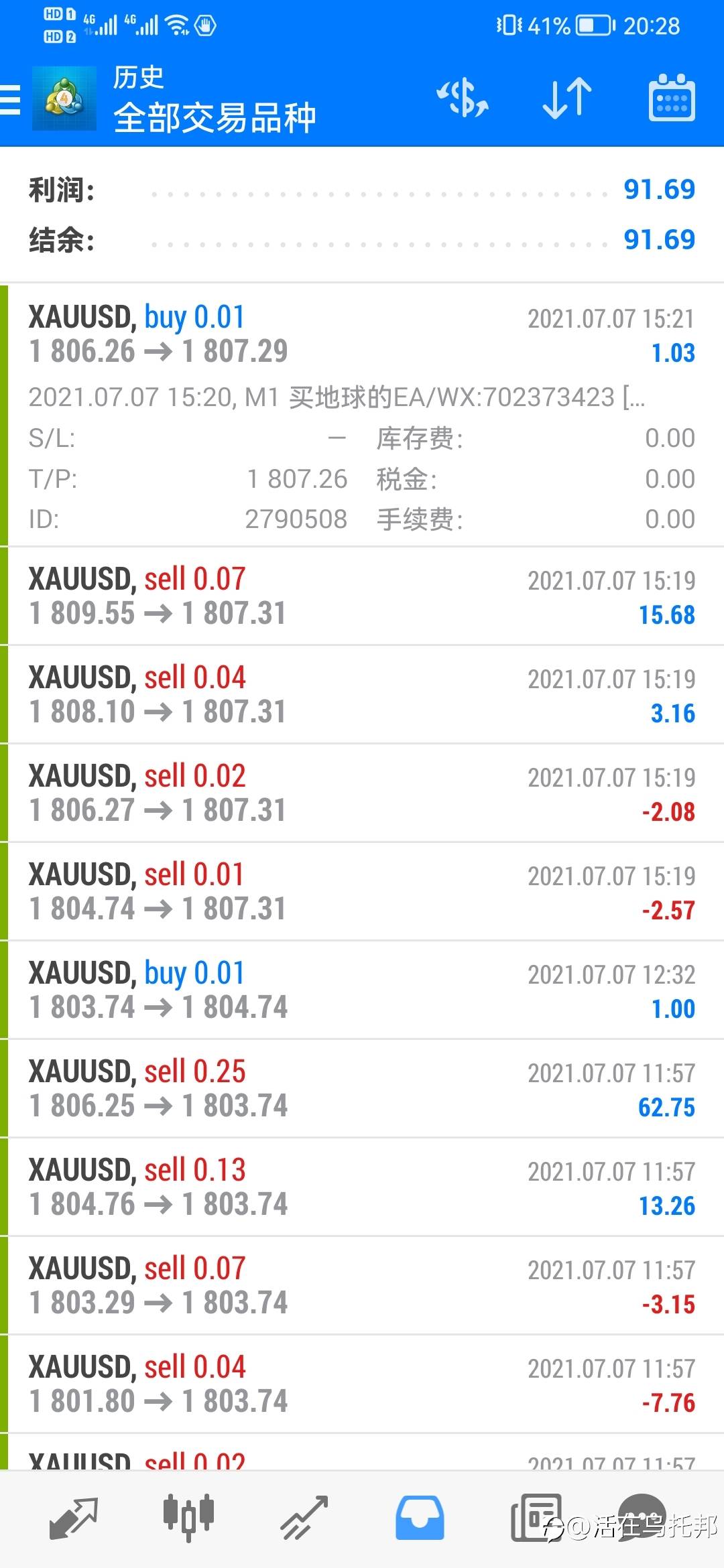Open the News tab
This screenshot has height=1568, width=724.
pyautogui.click(x=536, y=1517)
